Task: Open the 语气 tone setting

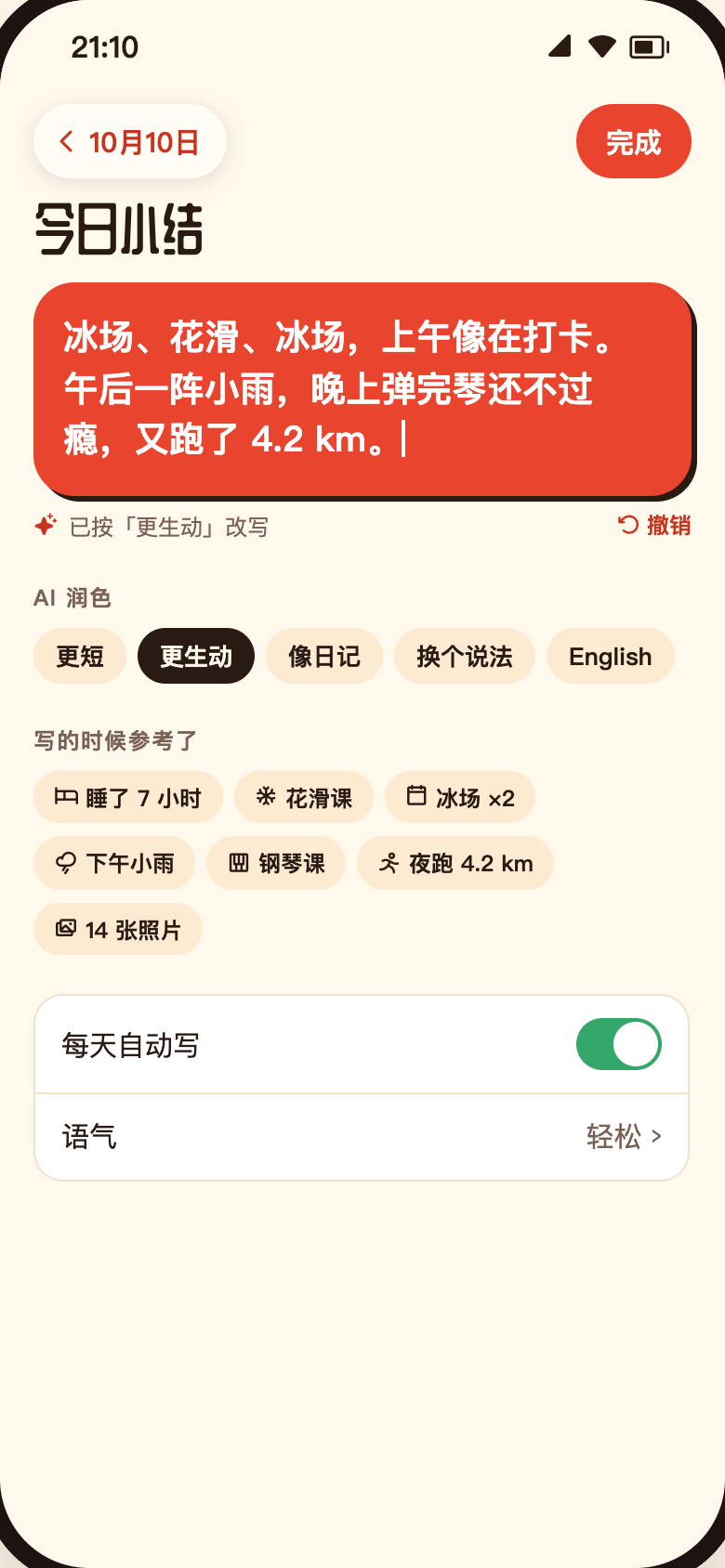Action: (362, 1137)
